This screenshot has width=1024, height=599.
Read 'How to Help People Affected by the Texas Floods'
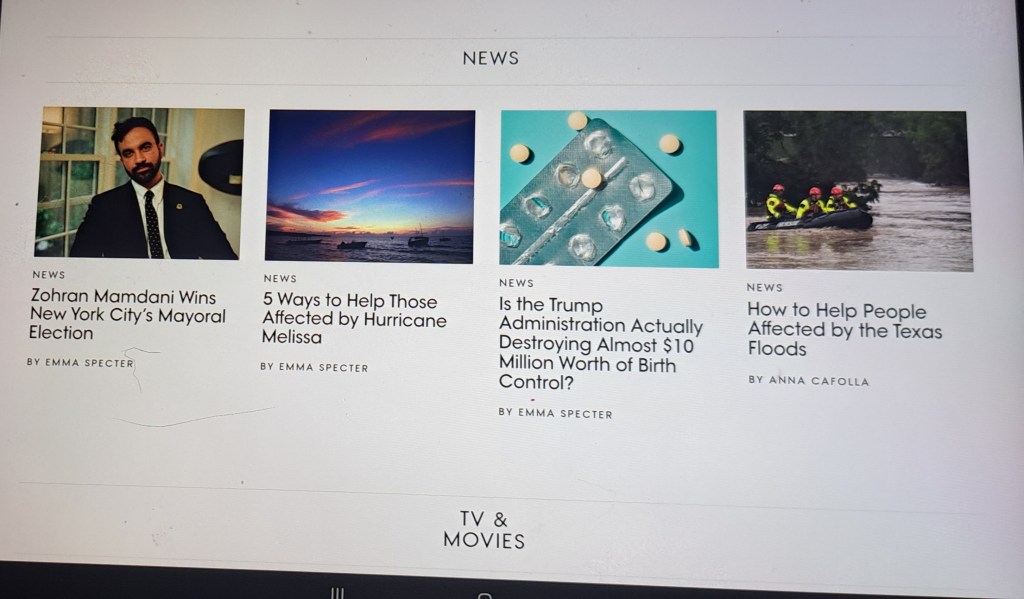[844, 329]
